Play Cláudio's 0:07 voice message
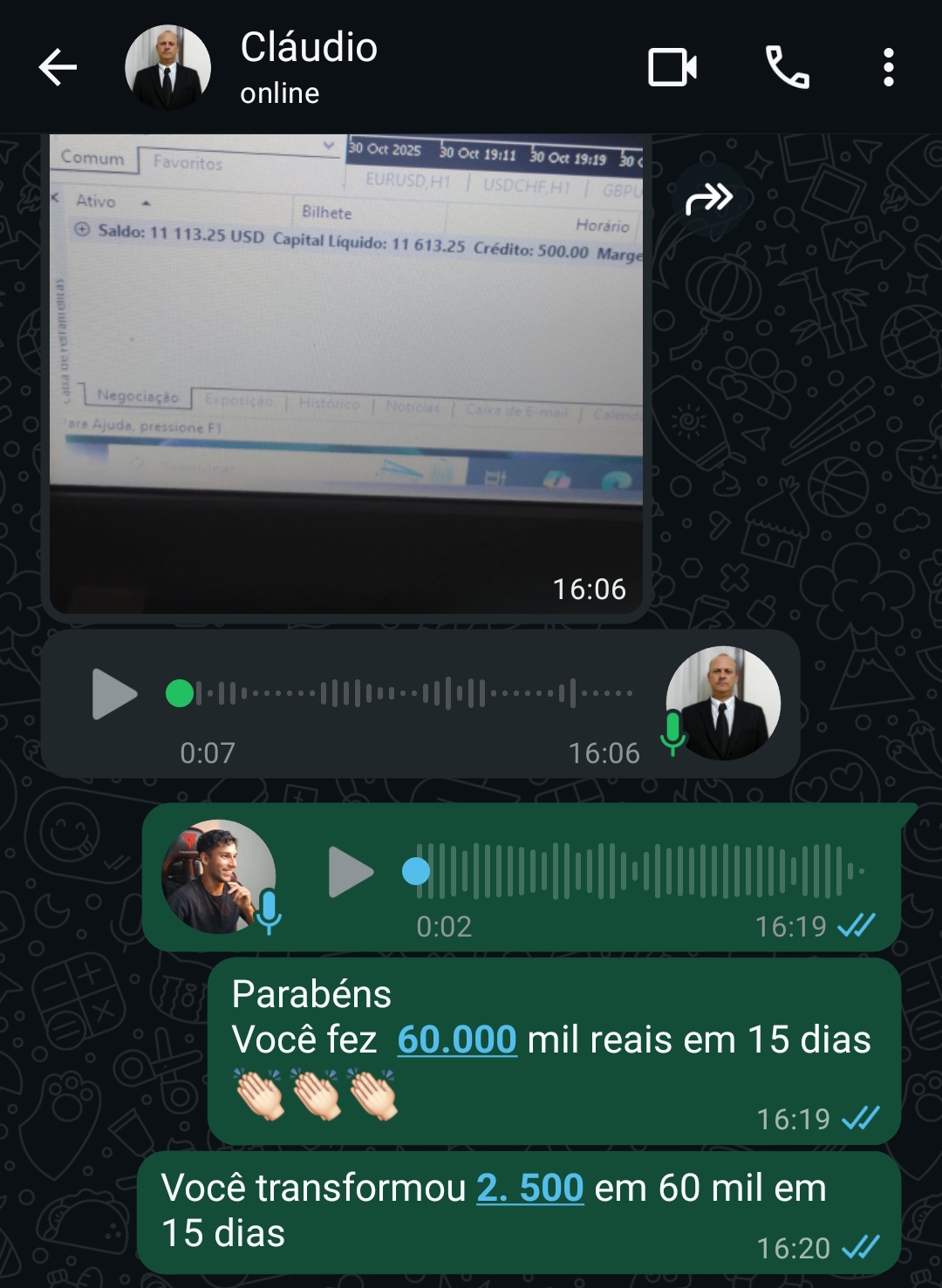This screenshot has height=1288, width=942. pyautogui.click(x=114, y=694)
